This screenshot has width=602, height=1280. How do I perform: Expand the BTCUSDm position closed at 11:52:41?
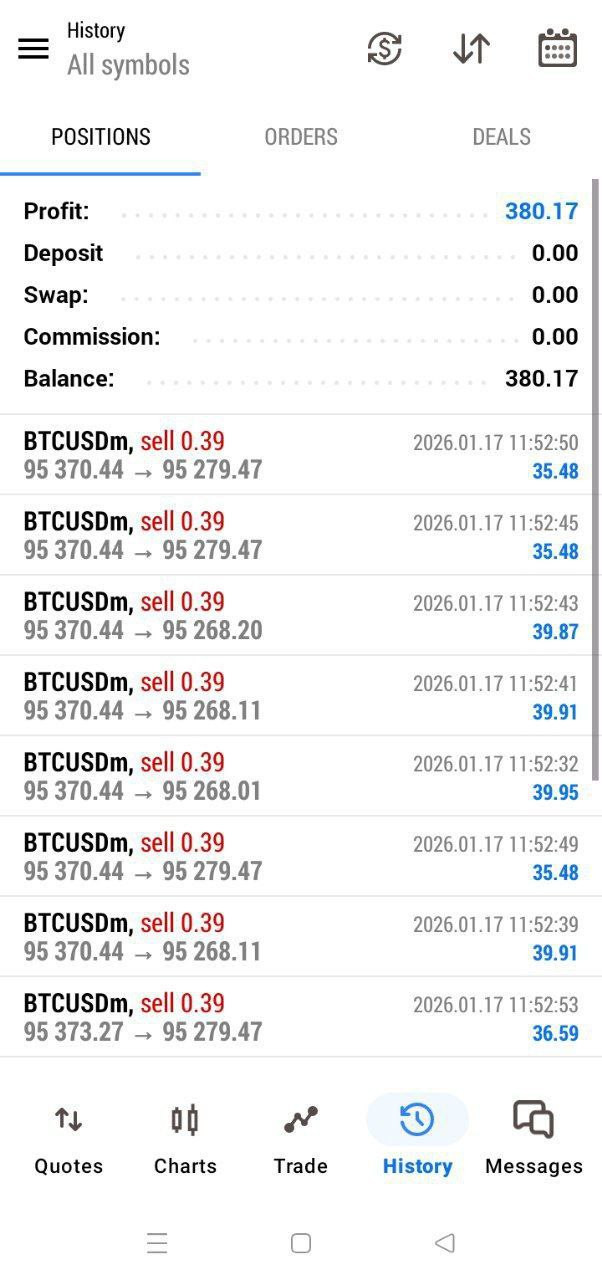tap(300, 696)
